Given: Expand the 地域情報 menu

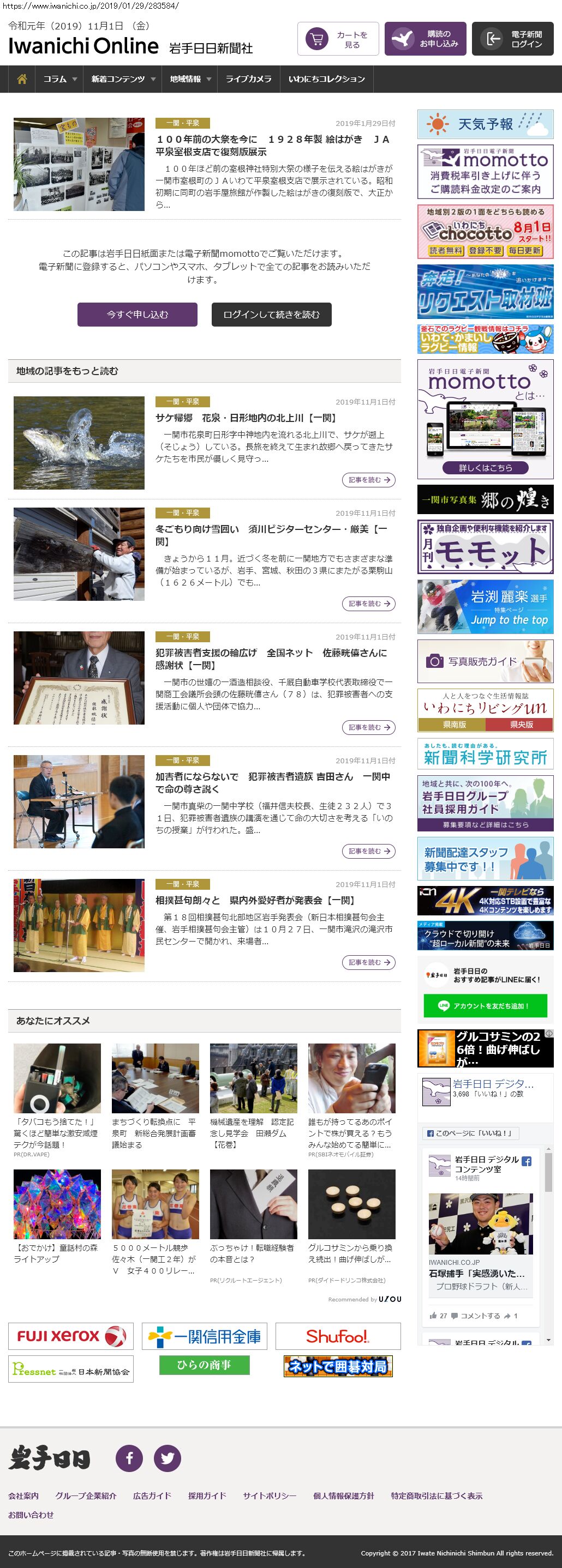Looking at the screenshot, I should tap(190, 79).
